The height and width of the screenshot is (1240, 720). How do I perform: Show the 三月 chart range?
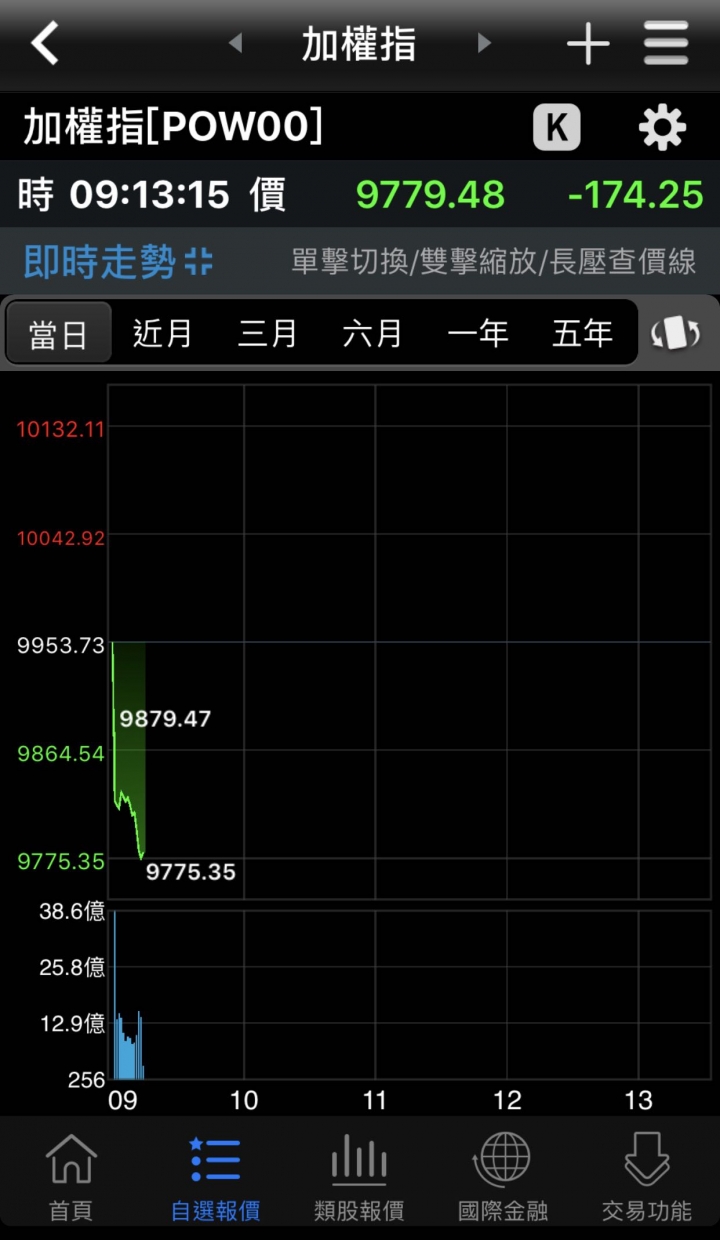(x=267, y=334)
